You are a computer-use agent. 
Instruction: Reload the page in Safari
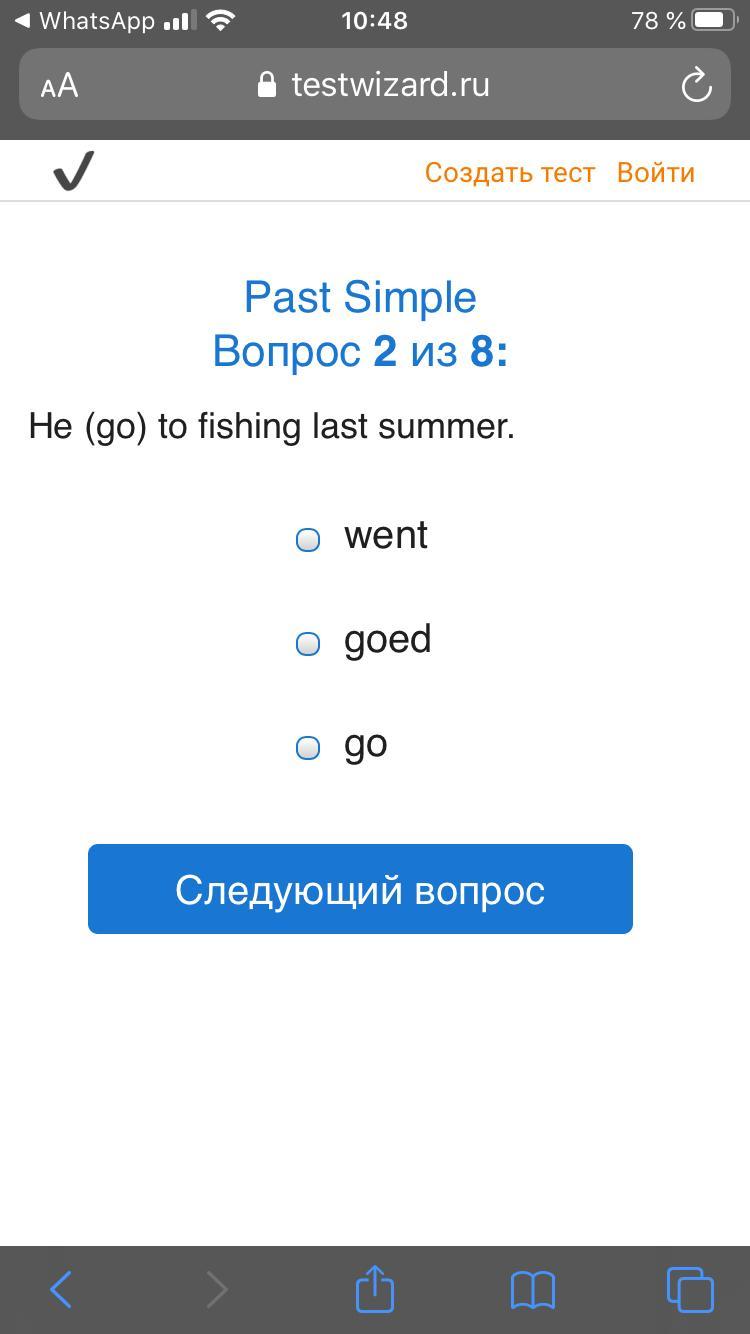coord(696,86)
